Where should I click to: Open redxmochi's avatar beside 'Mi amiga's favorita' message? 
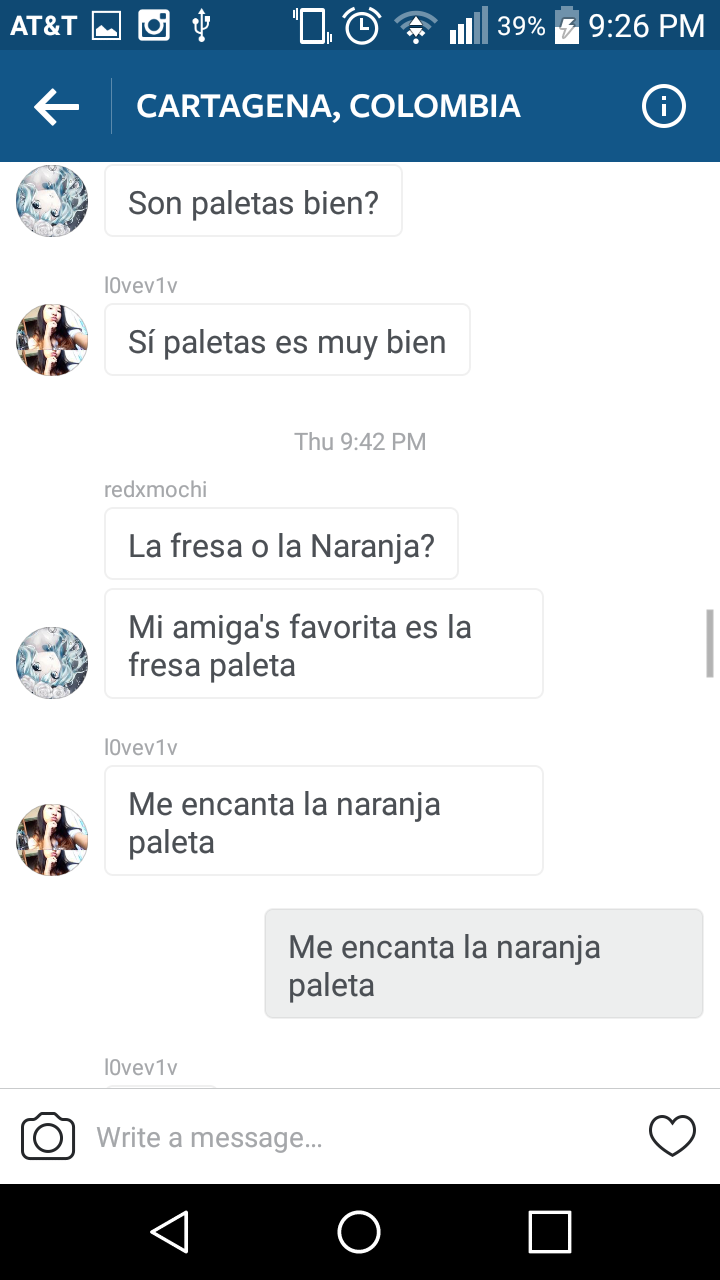click(52, 663)
